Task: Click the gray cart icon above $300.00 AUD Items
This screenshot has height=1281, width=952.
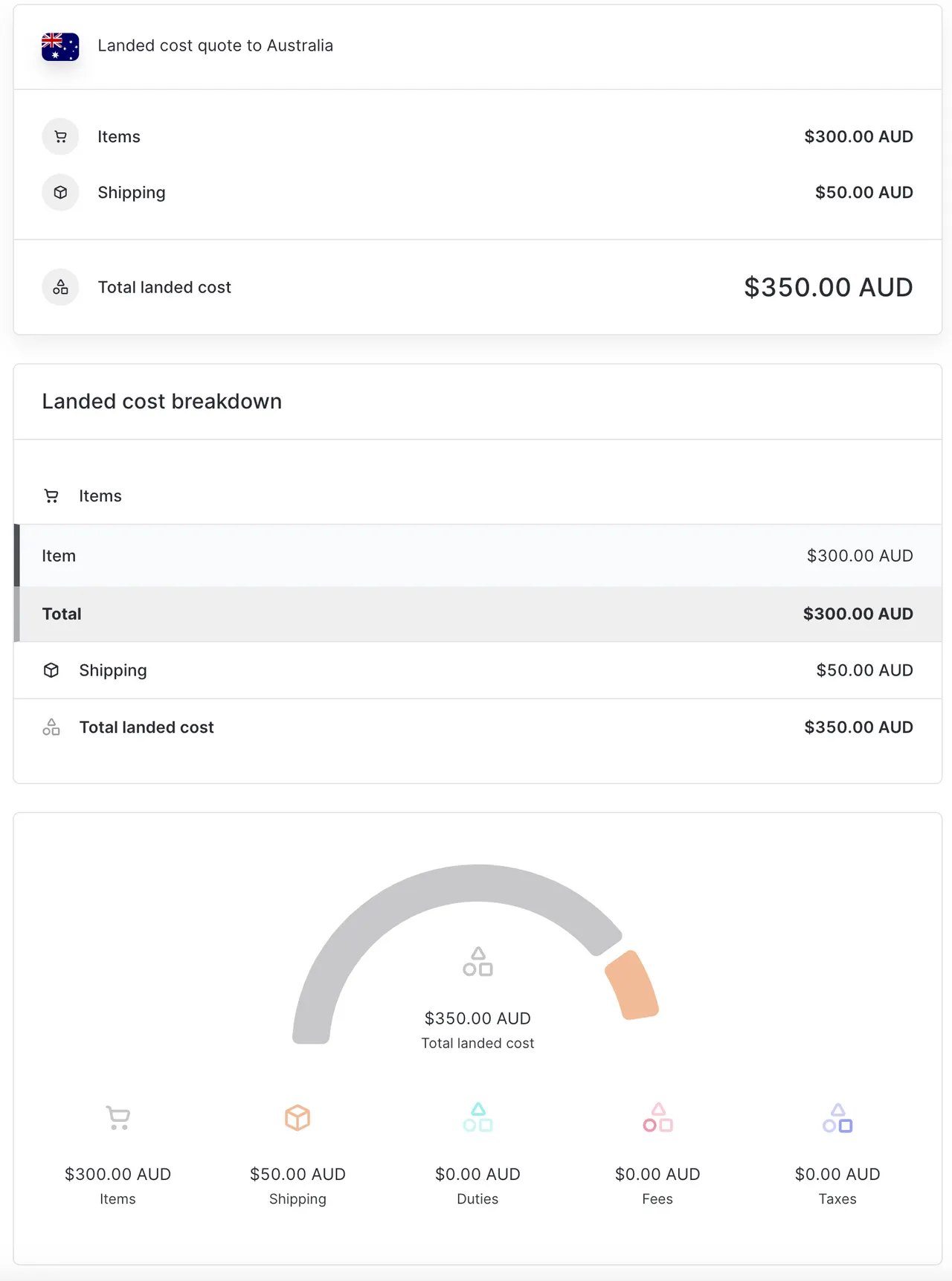Action: 118,1117
